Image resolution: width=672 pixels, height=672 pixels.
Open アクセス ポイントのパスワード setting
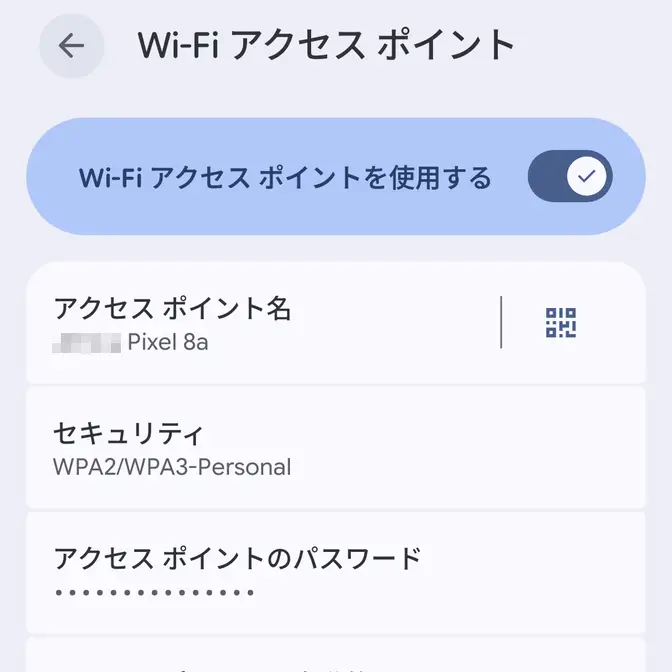coord(336,573)
